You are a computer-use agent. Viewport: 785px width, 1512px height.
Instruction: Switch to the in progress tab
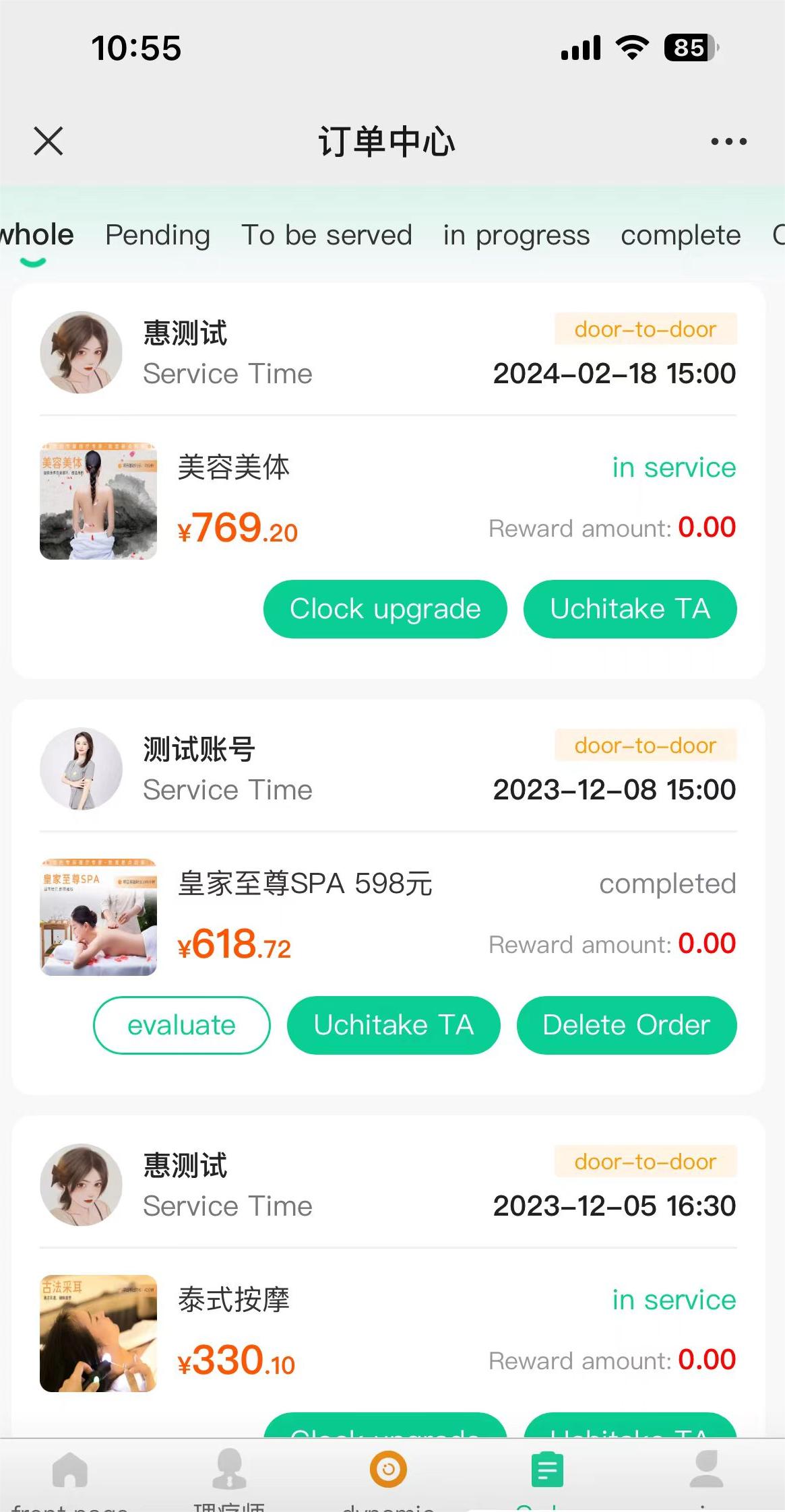(x=516, y=236)
